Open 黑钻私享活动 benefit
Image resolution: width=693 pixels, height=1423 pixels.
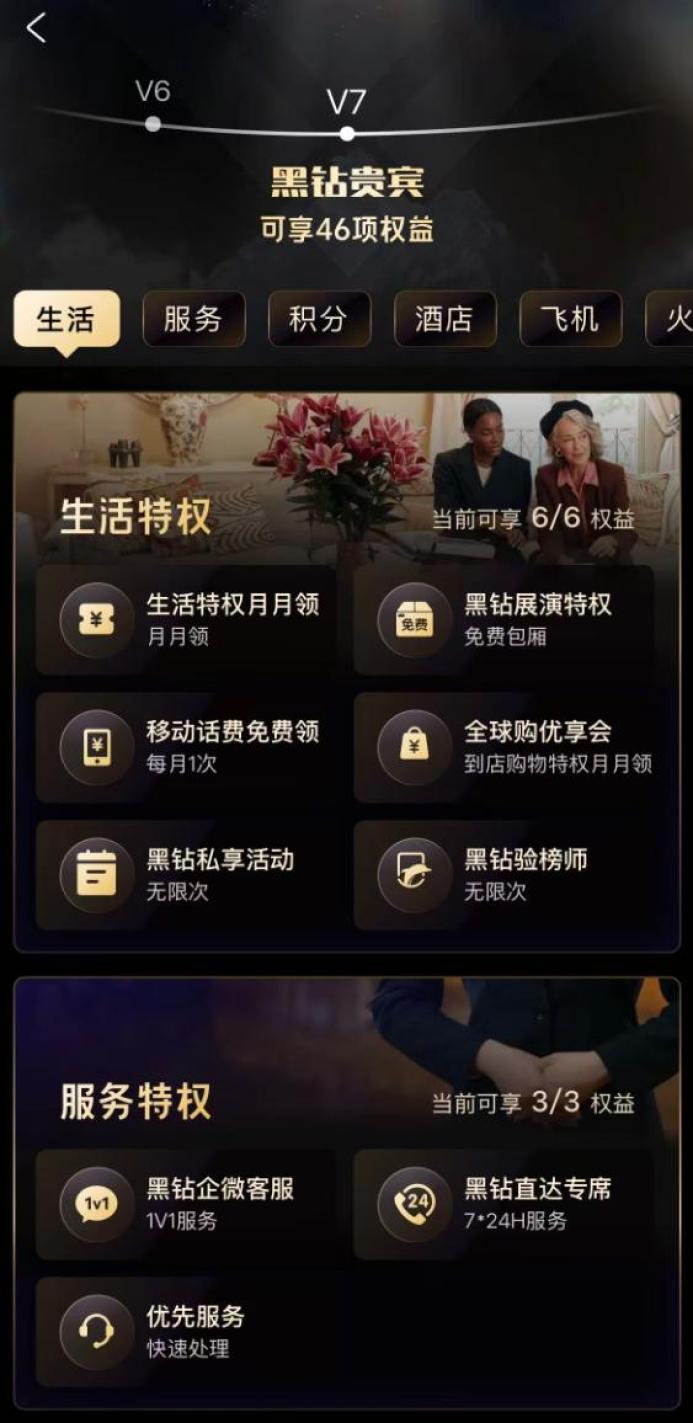pos(186,875)
